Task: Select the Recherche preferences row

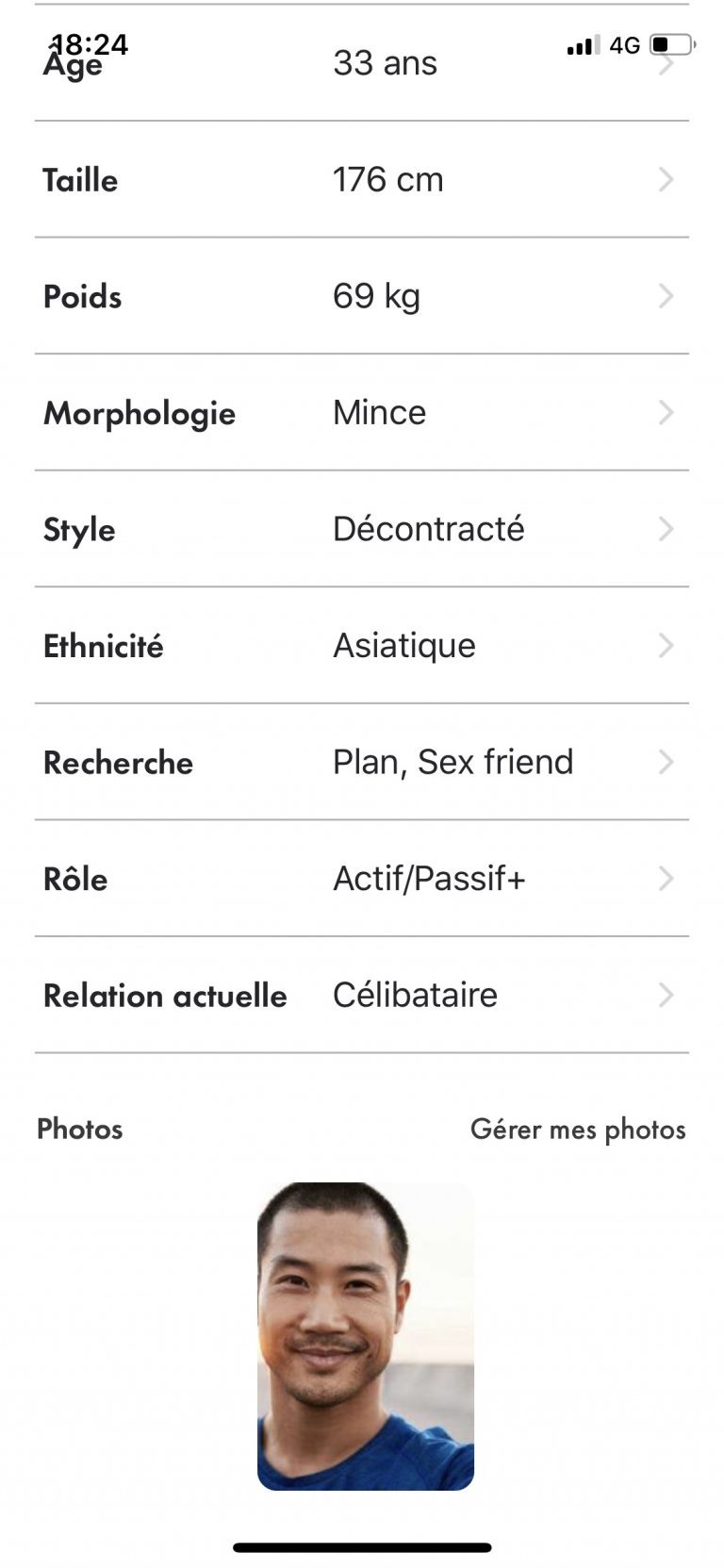Action: point(362,762)
